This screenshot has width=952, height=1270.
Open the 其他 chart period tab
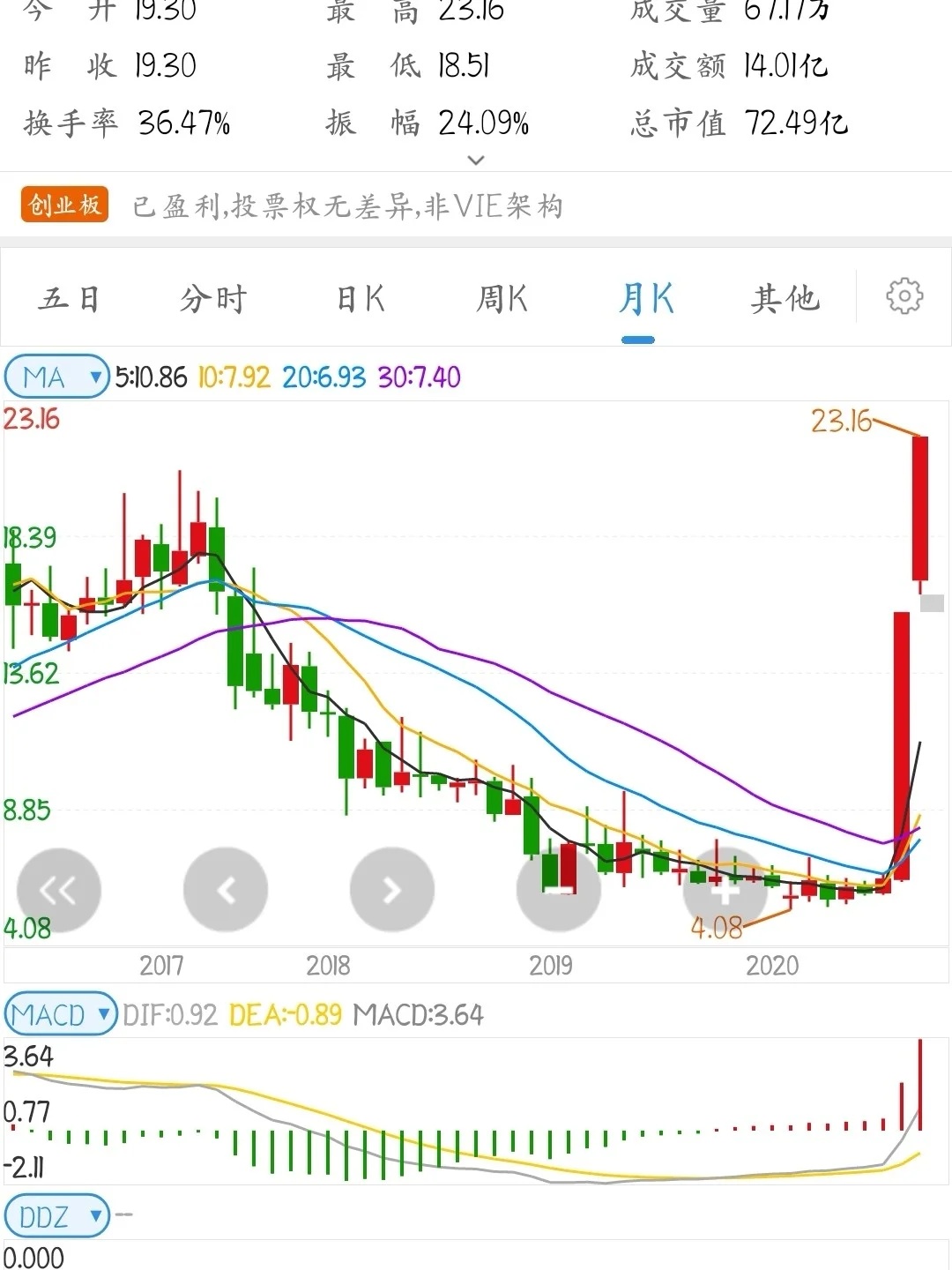point(785,299)
